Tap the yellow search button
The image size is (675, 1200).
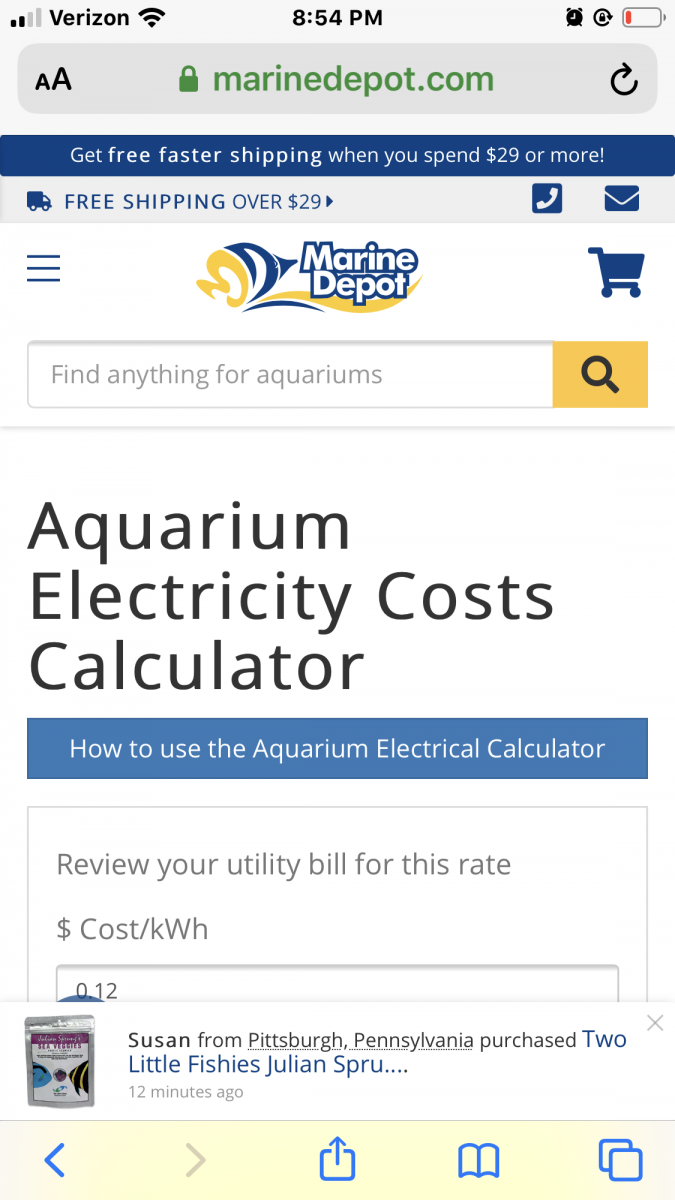(x=600, y=375)
